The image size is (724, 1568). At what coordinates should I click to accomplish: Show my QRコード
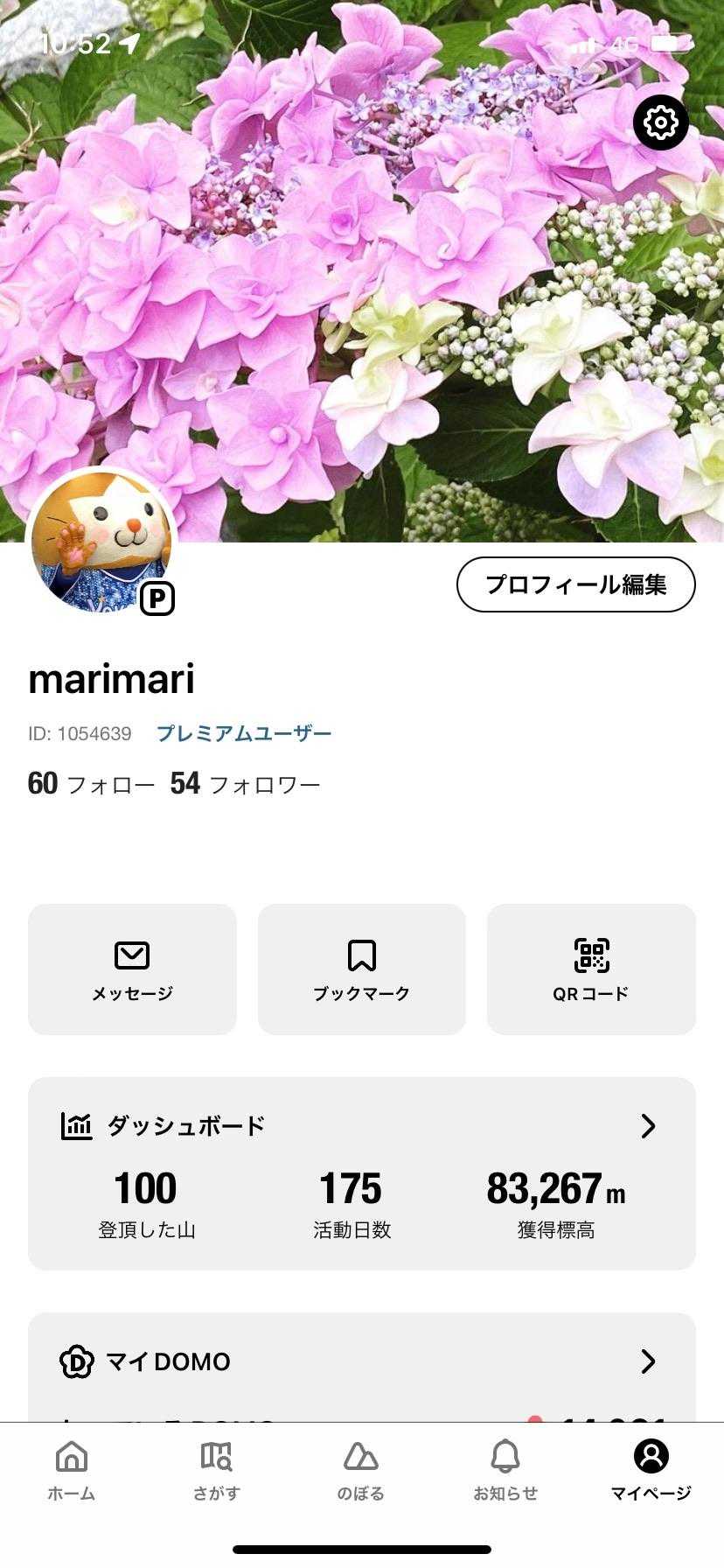591,969
